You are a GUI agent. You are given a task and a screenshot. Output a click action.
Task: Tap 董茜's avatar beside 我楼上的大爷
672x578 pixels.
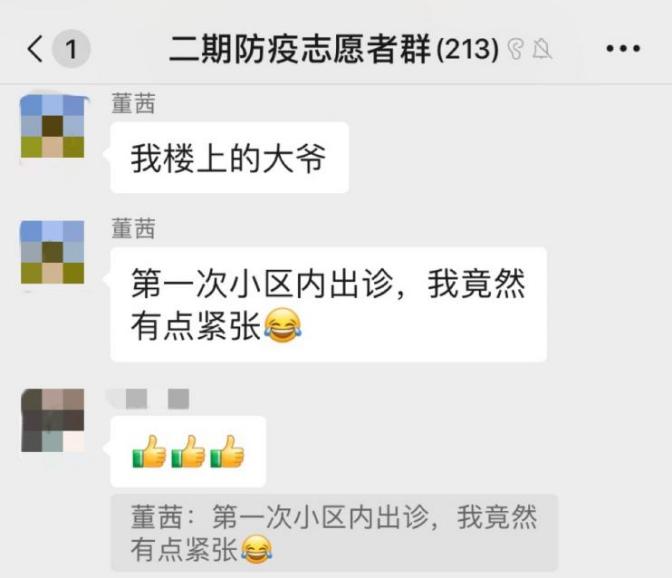[x=52, y=126]
